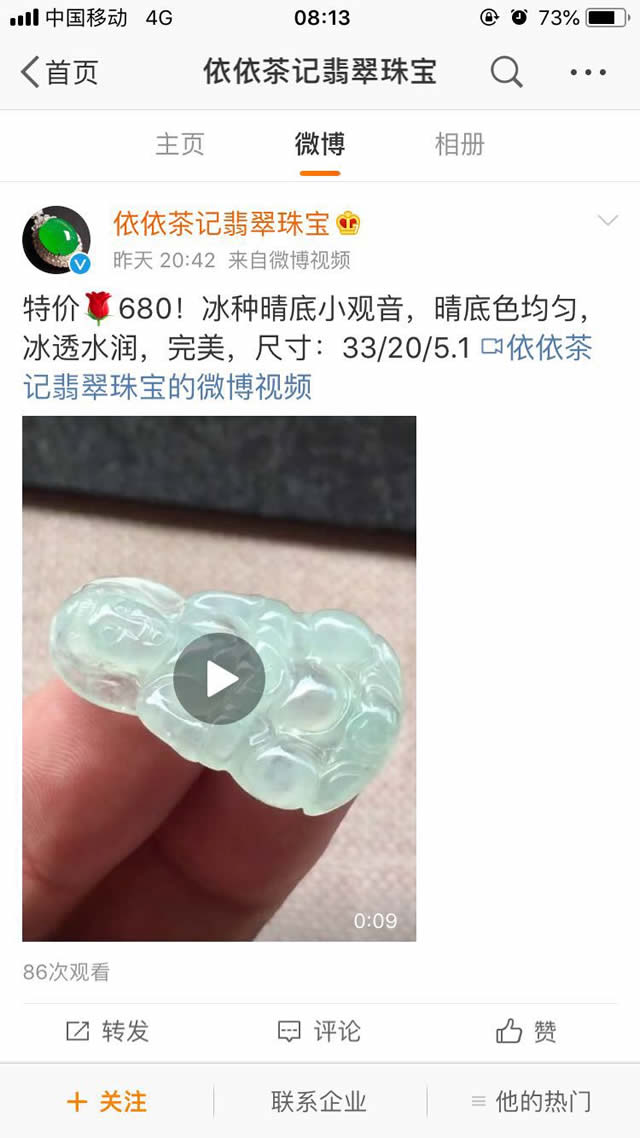The image size is (640, 1138).
Task: Switch to the 主页 tab
Action: tap(180, 144)
